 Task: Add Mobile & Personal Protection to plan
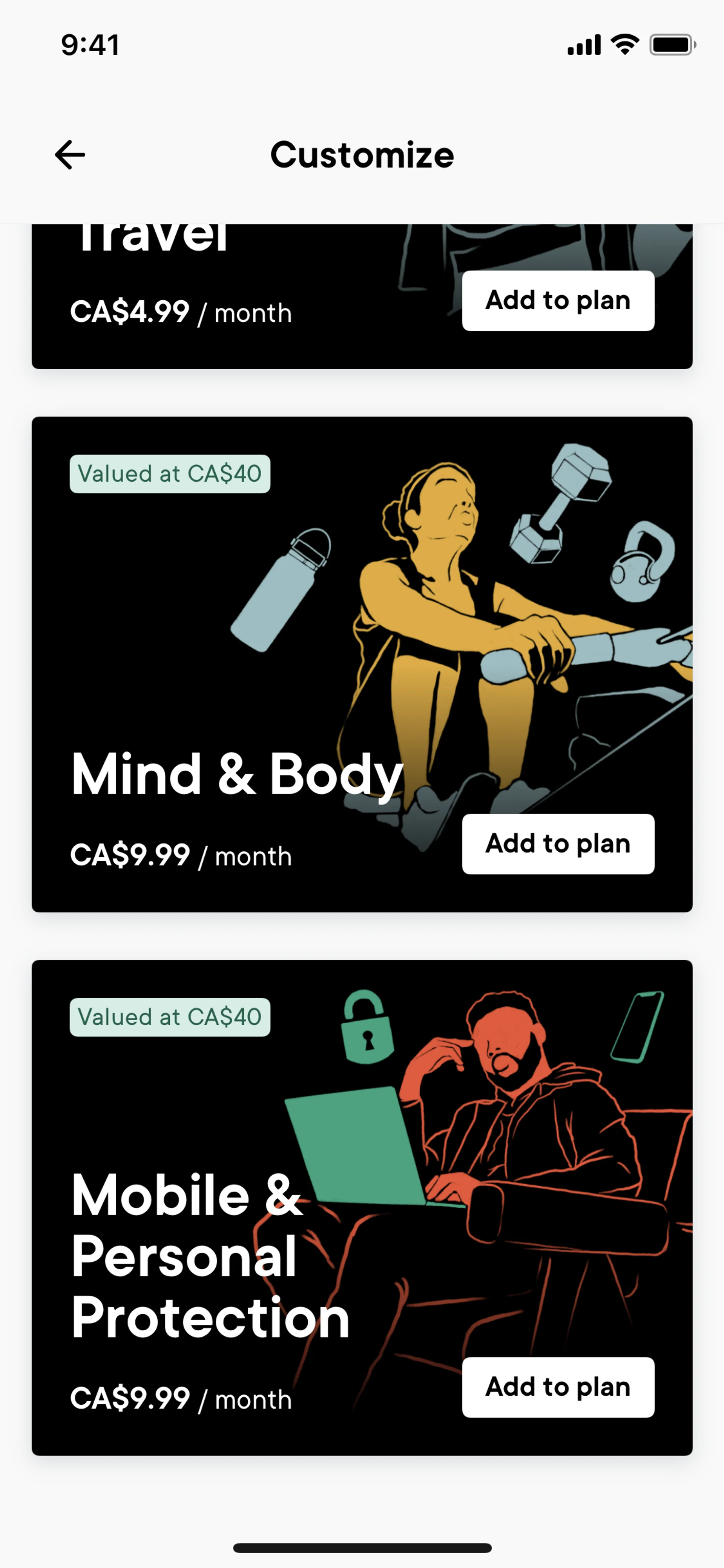coord(558,1387)
